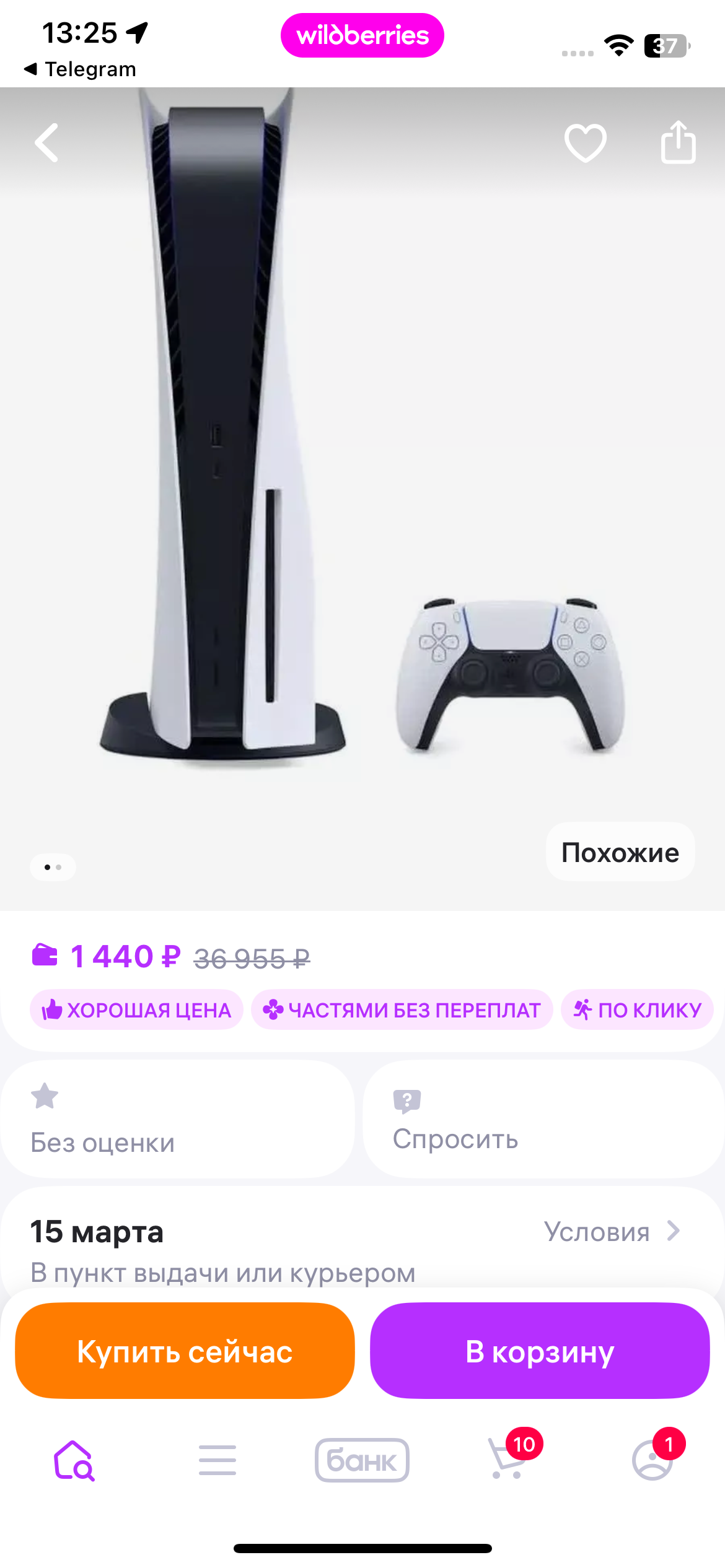Select the ПО КЛИКУ chip

click(x=637, y=1010)
